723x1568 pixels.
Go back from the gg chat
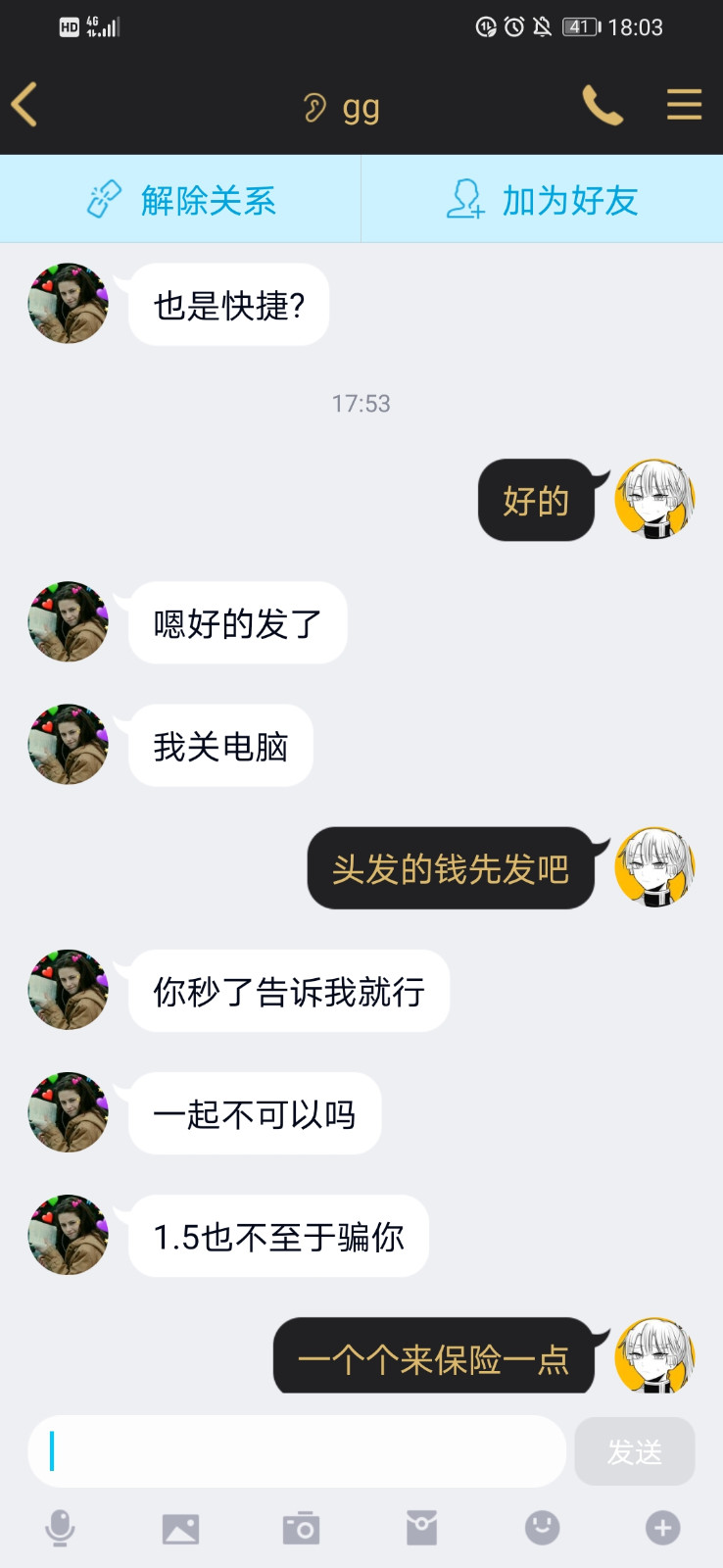24,104
